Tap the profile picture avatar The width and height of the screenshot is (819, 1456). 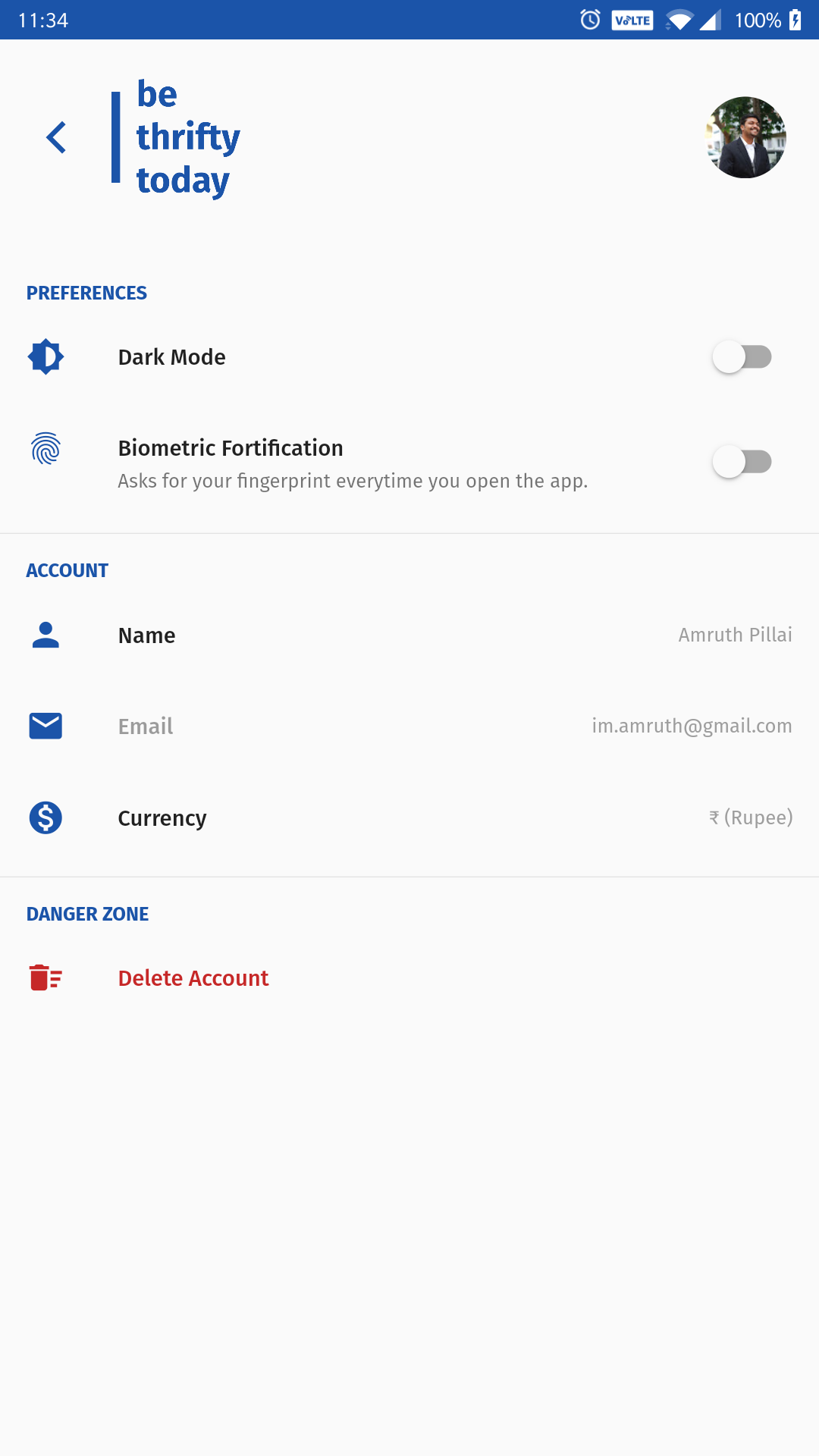tap(745, 137)
